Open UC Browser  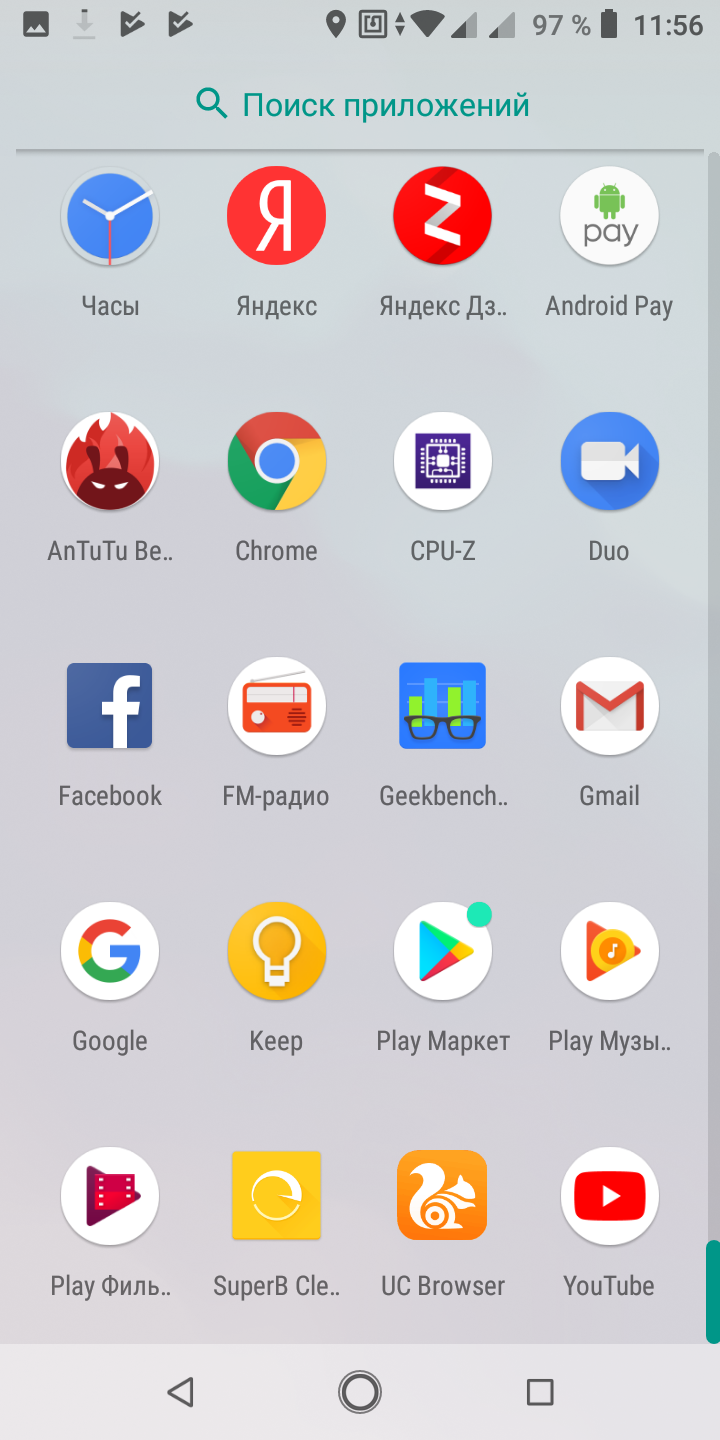click(x=442, y=1196)
